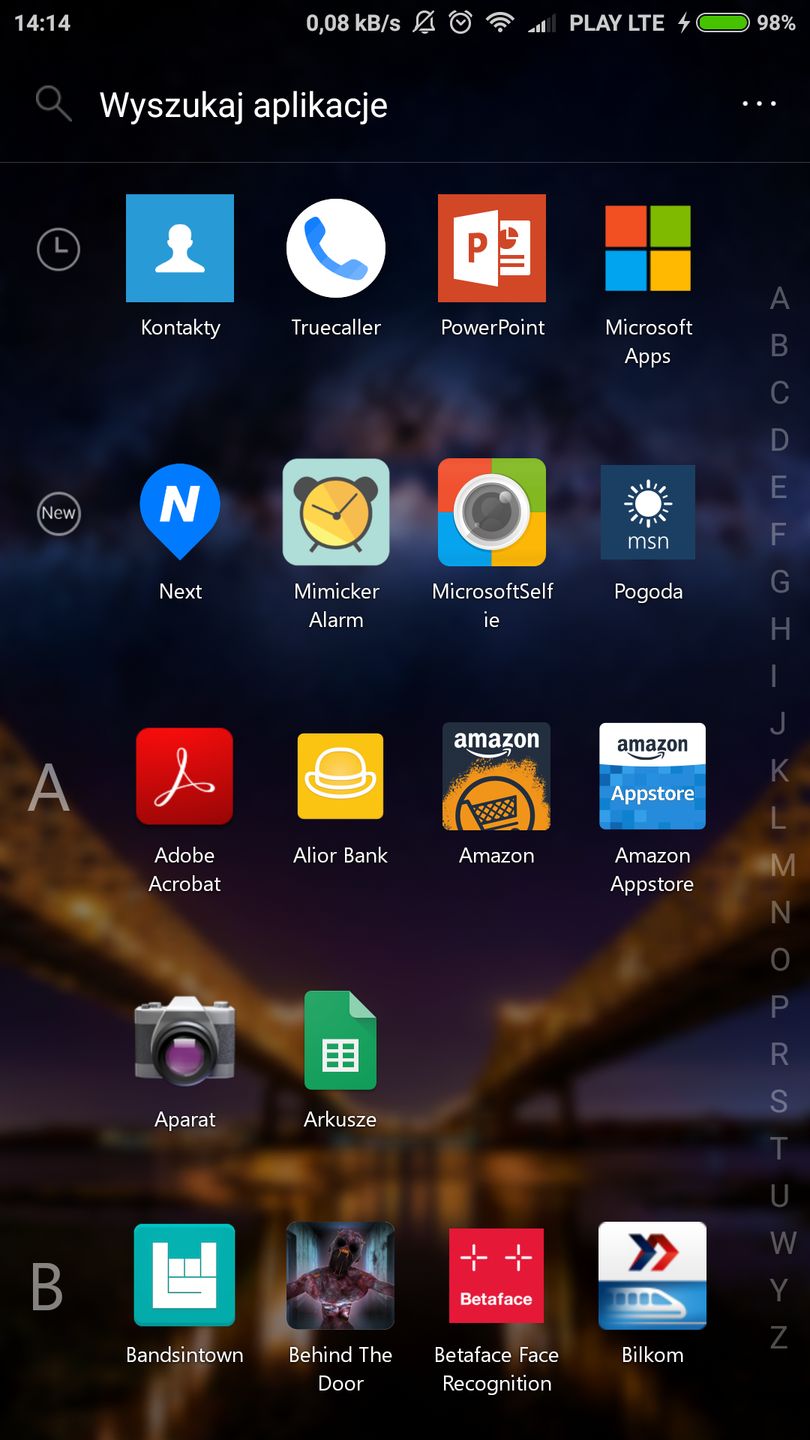
Task: Open Arkusze spreadsheets
Action: click(x=340, y=1041)
